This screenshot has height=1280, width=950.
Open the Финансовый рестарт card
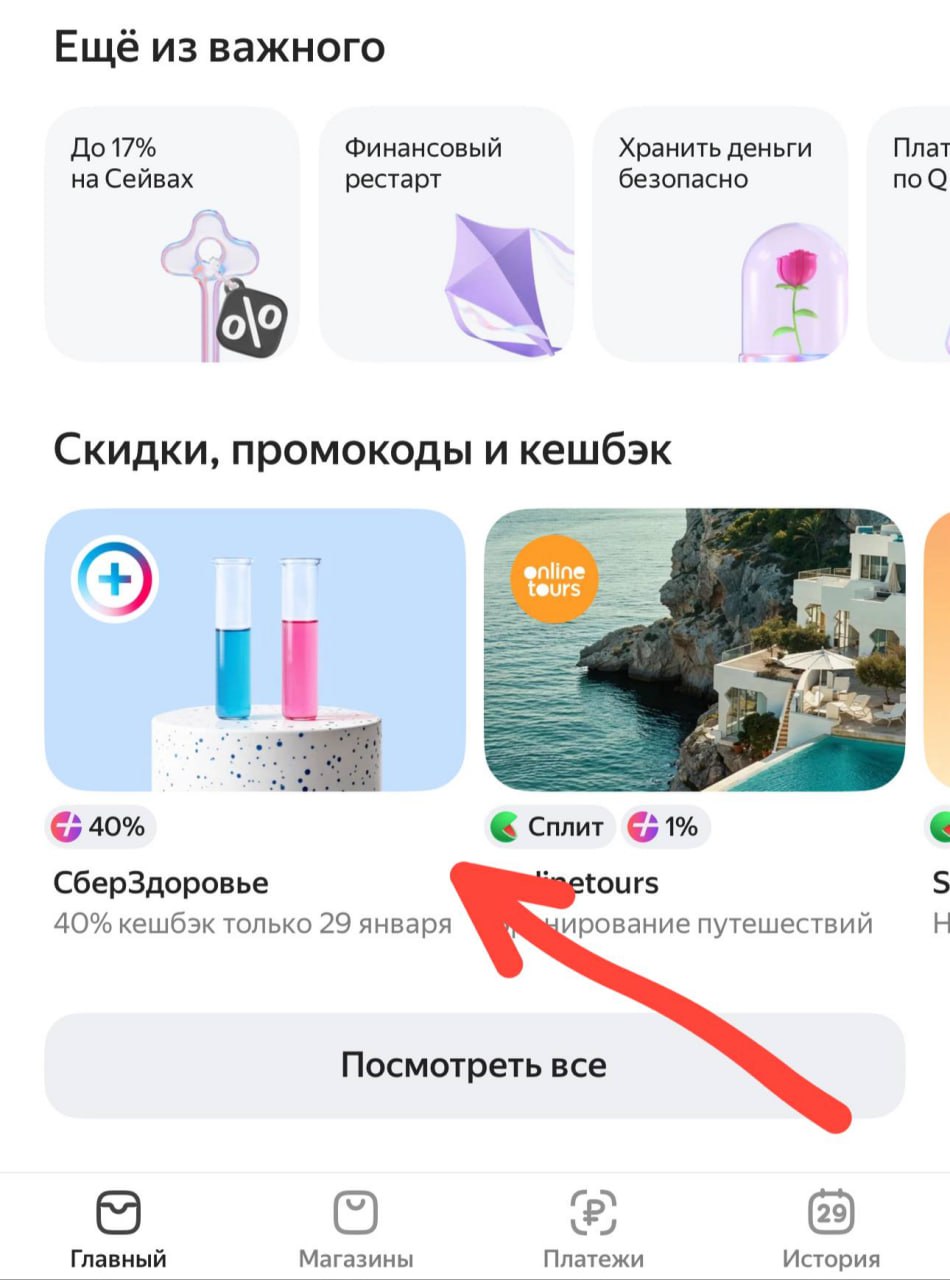pyautogui.click(x=445, y=234)
